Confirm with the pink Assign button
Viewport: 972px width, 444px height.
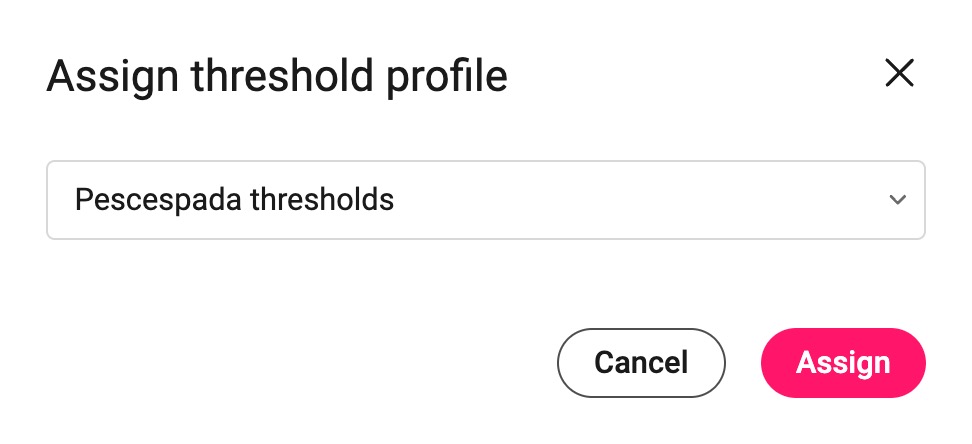[x=842, y=362]
